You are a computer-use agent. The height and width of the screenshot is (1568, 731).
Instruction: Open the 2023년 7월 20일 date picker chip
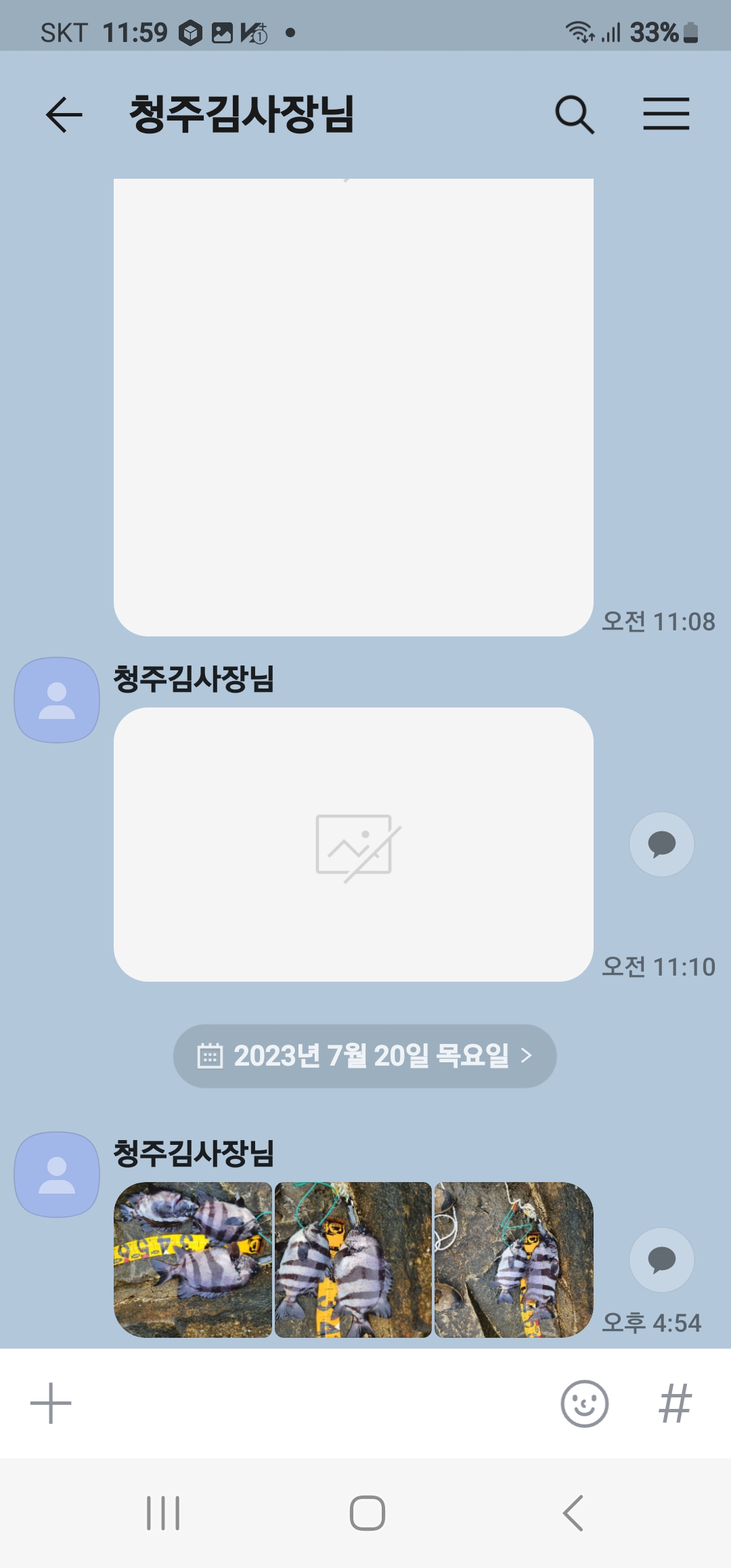365,1055
